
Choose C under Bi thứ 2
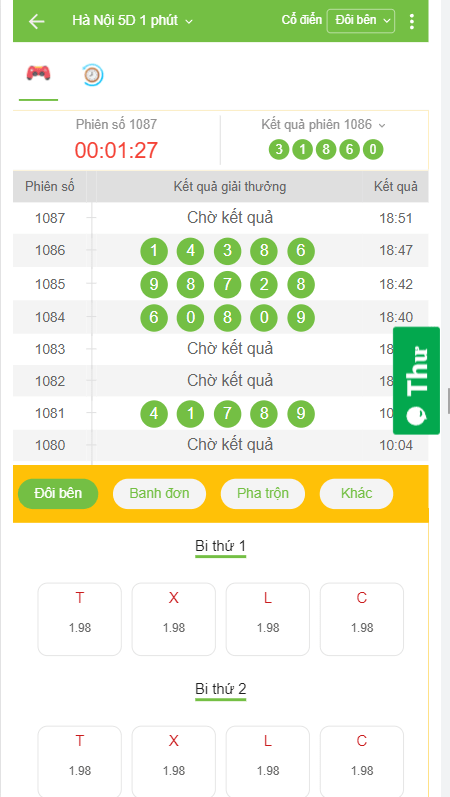point(362,761)
